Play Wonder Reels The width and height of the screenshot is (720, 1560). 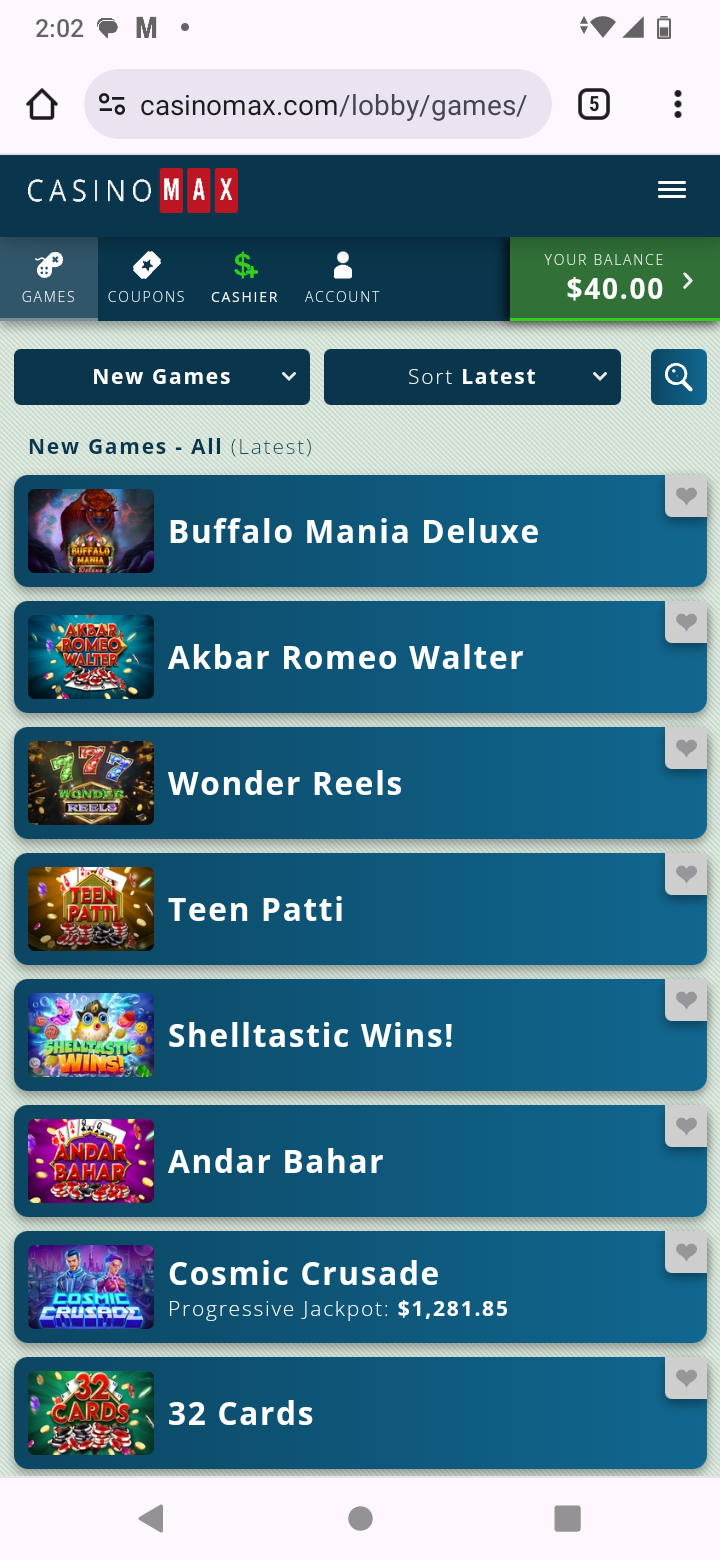click(x=285, y=783)
